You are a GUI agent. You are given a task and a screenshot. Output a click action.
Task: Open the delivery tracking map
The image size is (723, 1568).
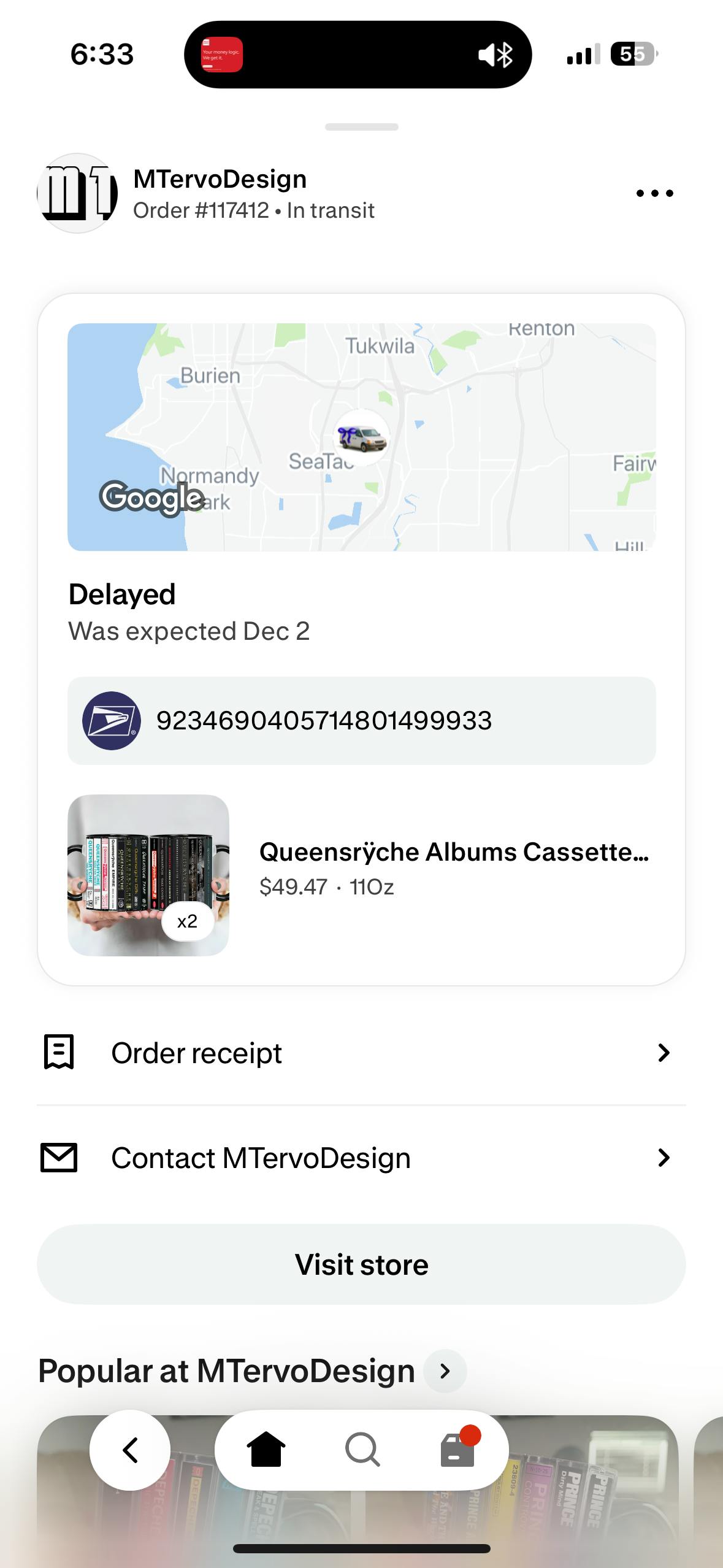pyautogui.click(x=361, y=437)
